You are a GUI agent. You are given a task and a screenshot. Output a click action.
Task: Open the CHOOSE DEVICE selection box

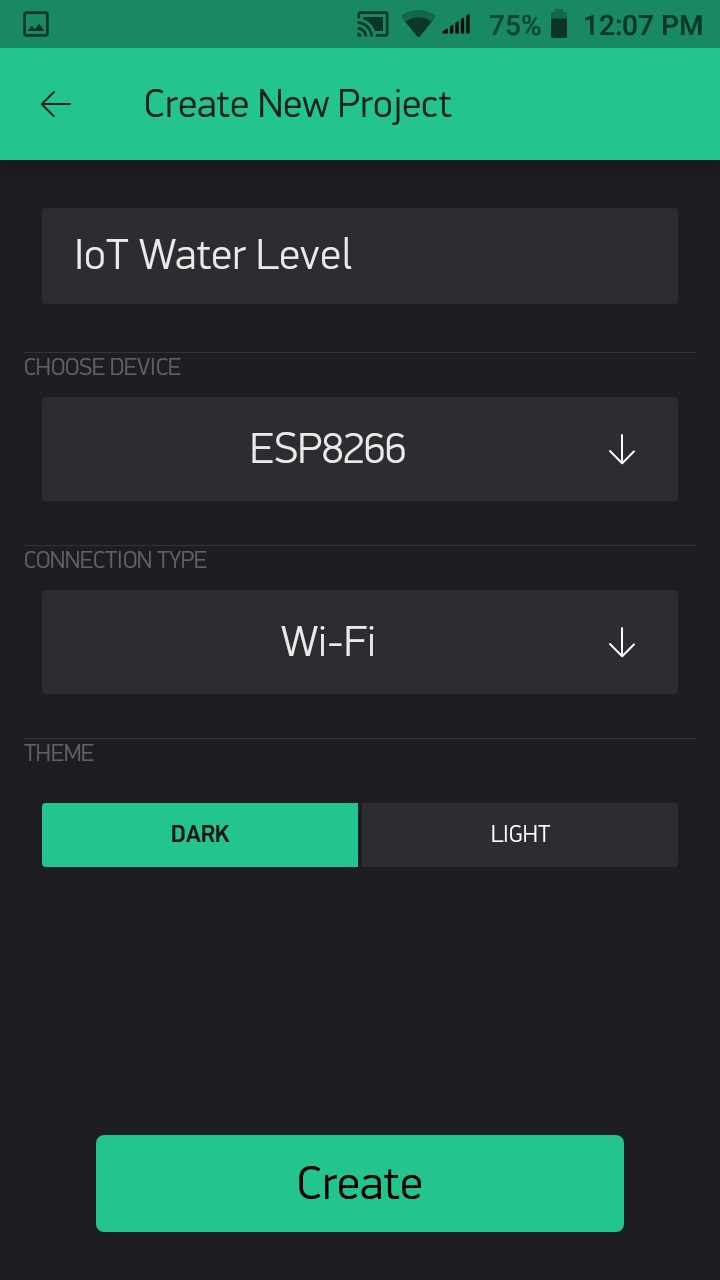(360, 449)
